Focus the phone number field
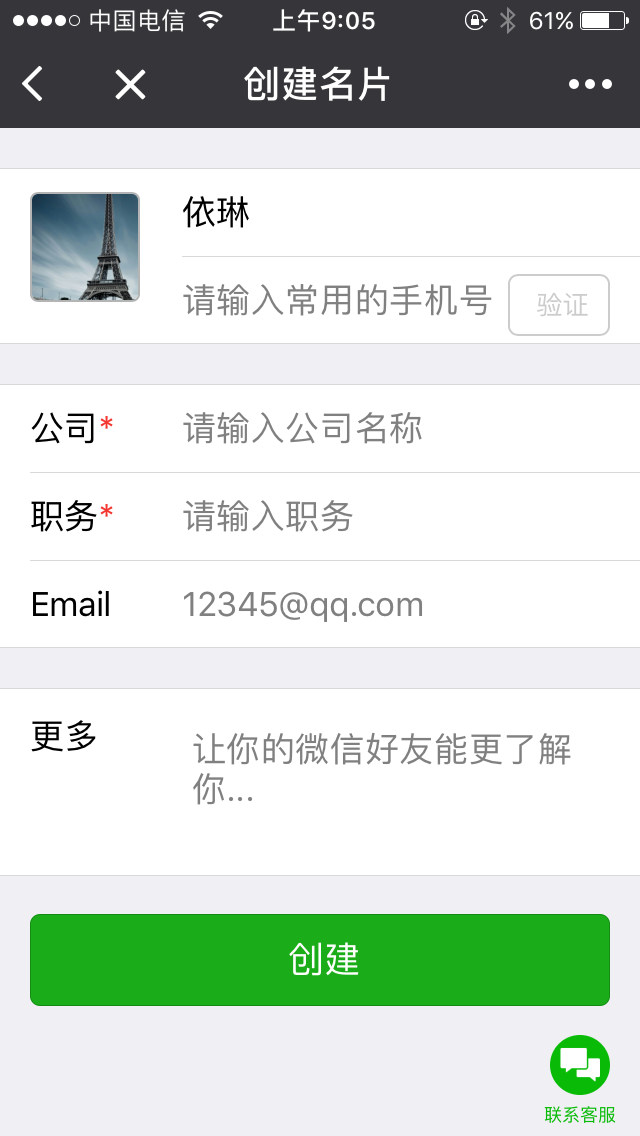This screenshot has width=640, height=1136. tap(338, 300)
